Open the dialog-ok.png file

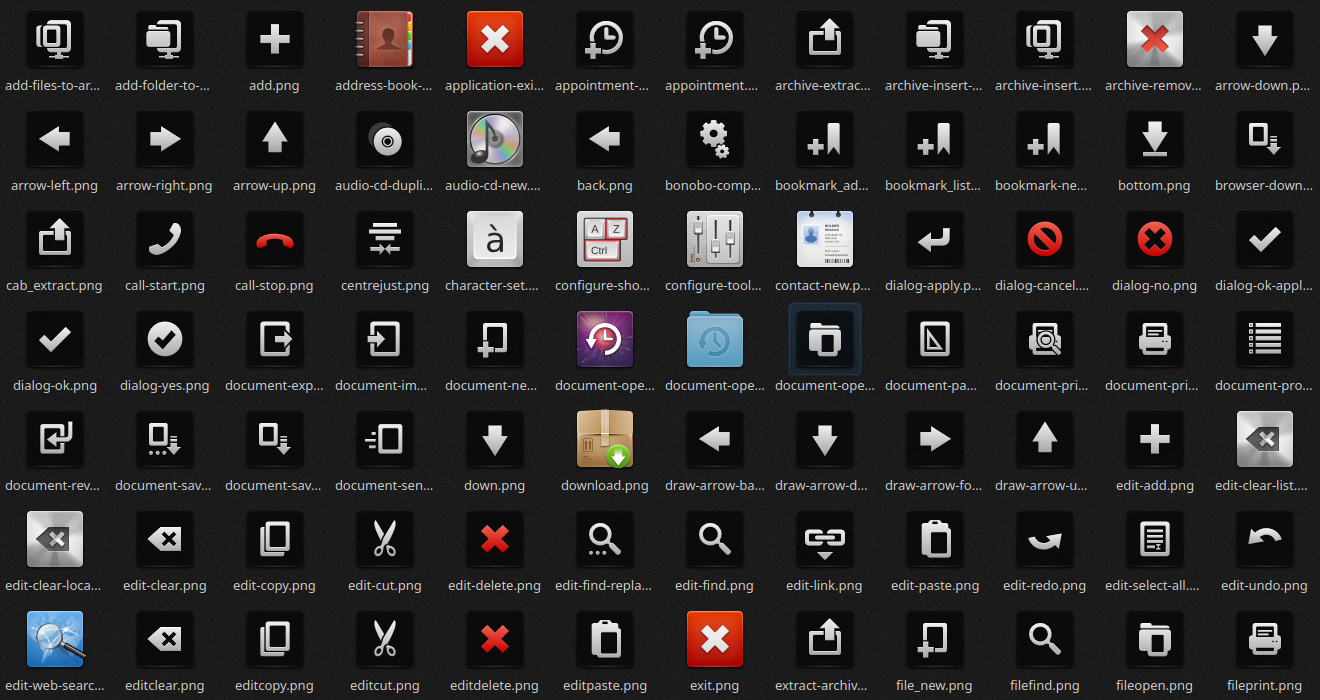pos(55,340)
